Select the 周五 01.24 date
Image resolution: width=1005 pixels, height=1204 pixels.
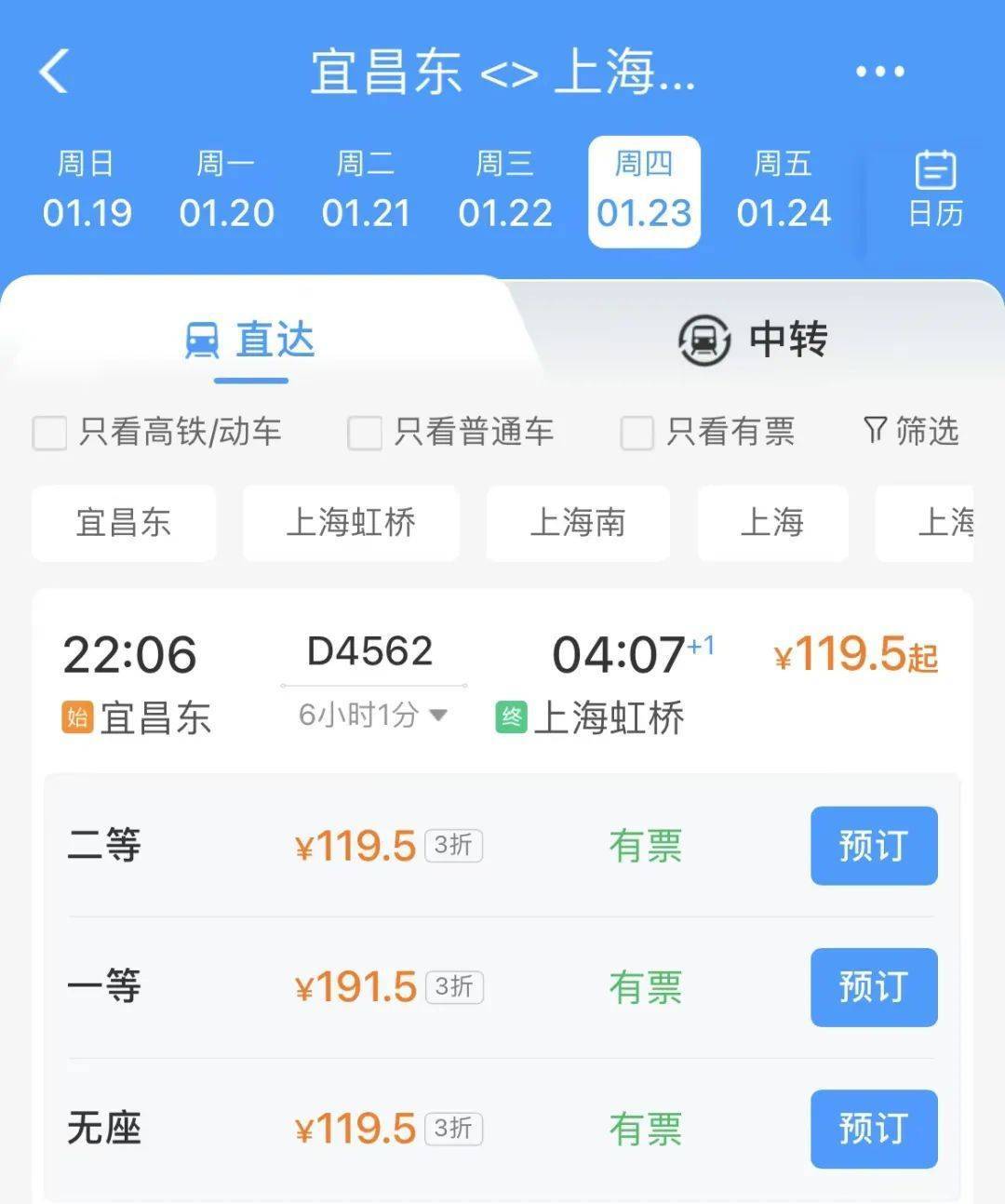(783, 191)
